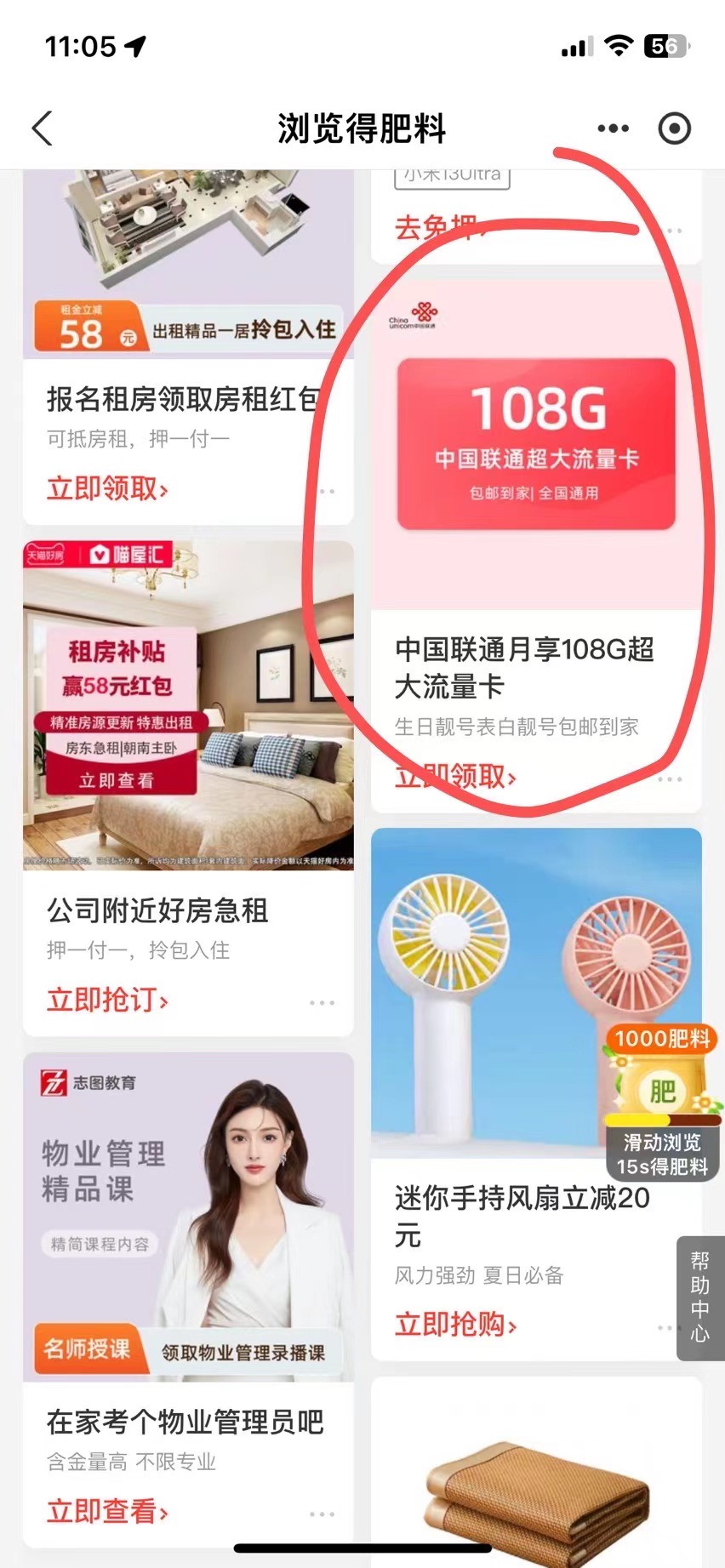Open the 58元 出租精品一居 rental image card
Screen dimensions: 725x1568
click(x=188, y=264)
